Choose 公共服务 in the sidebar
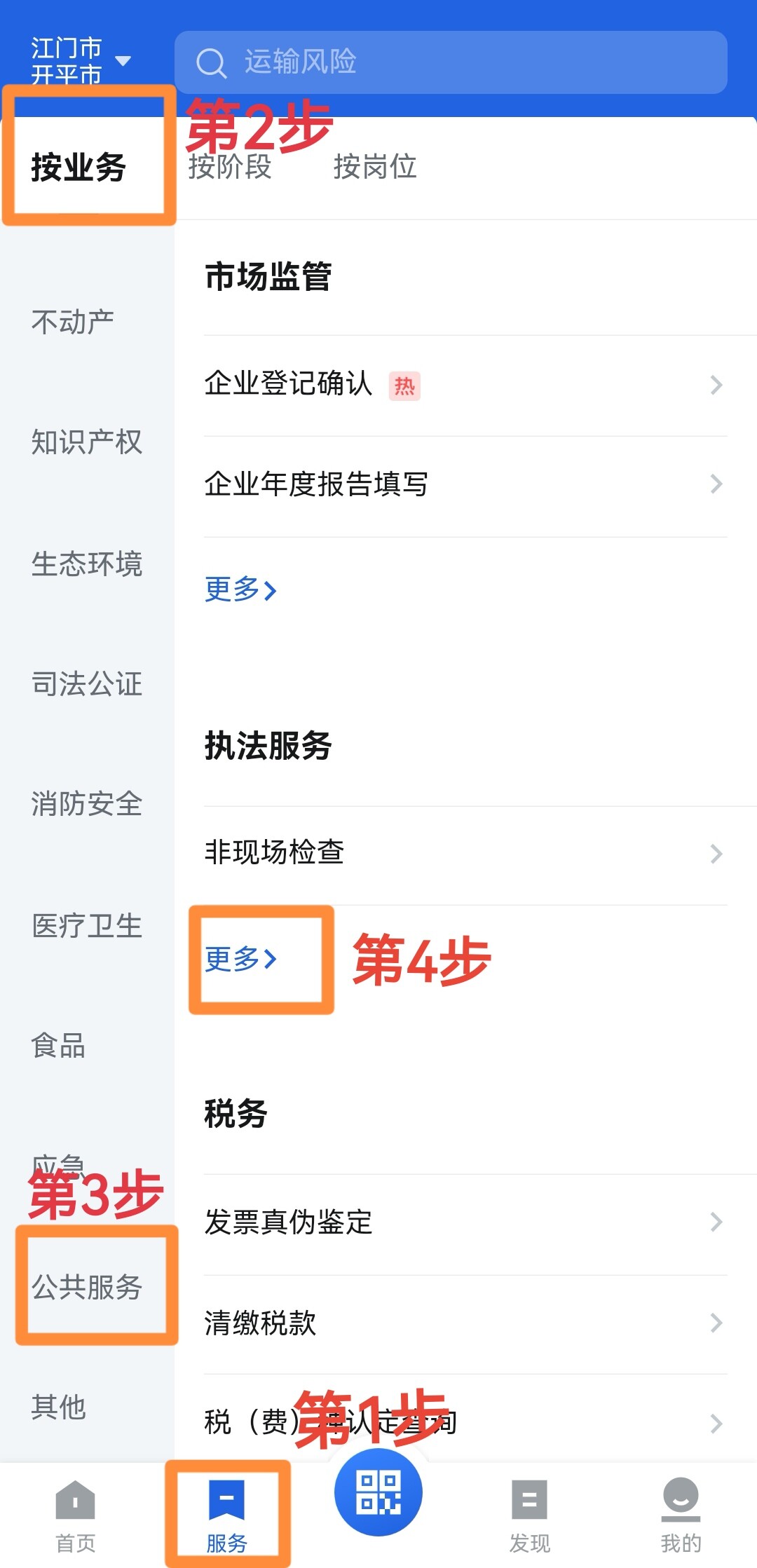This screenshot has width=757, height=1568. tap(87, 1287)
